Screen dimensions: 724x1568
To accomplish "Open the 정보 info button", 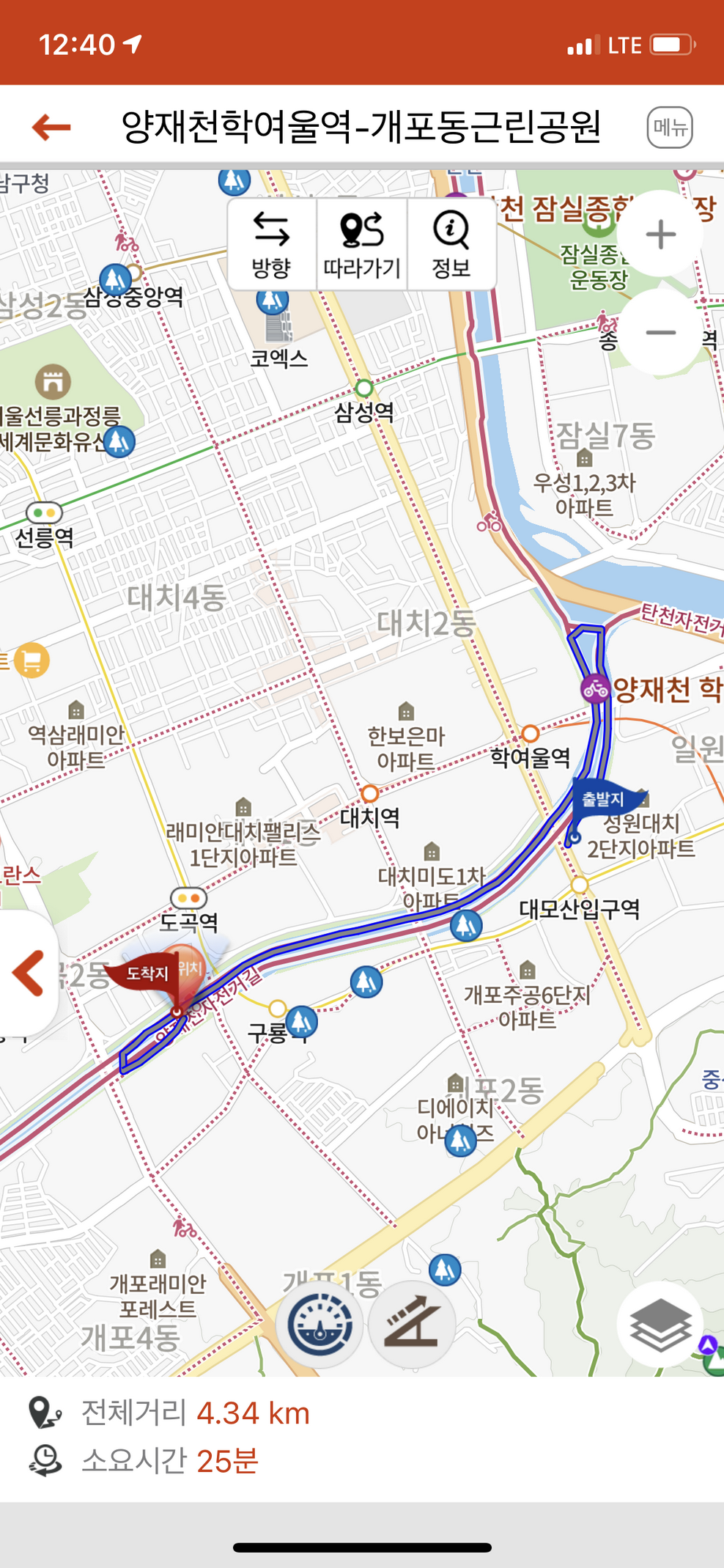I will [x=451, y=245].
